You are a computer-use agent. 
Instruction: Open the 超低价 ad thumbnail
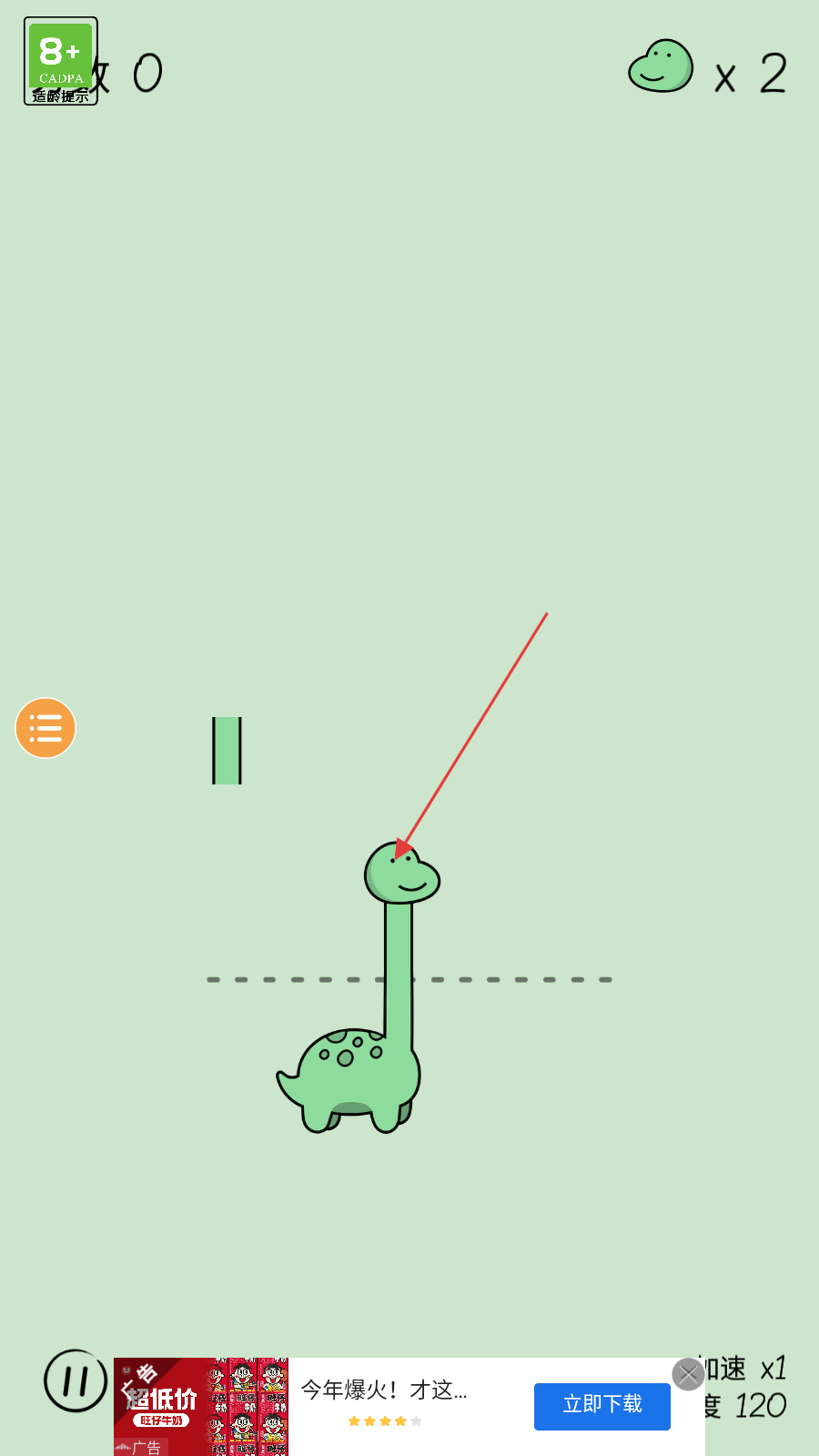pos(201,1406)
